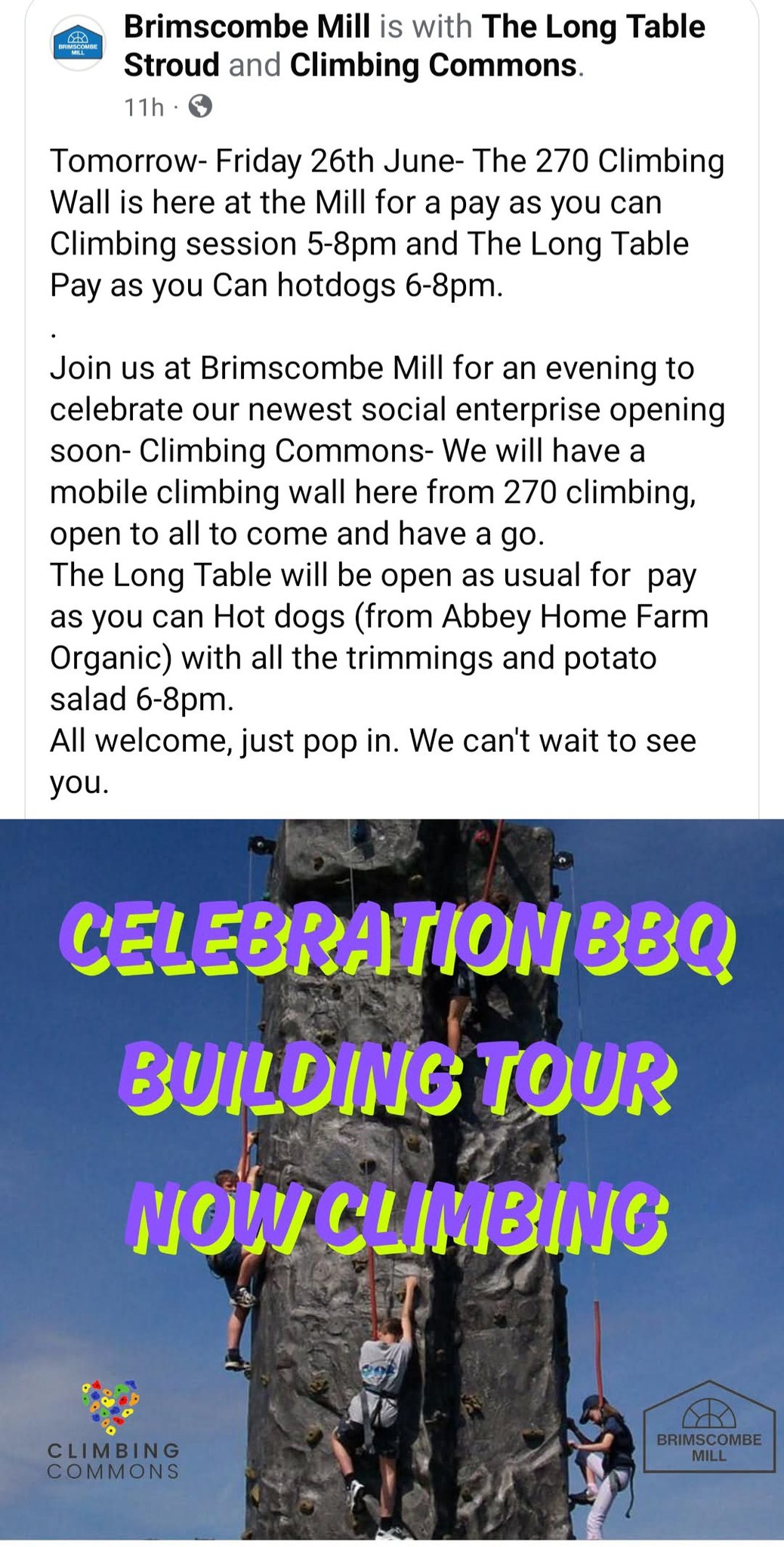Open the Brimscombe Mill profile picture
This screenshot has height=1547, width=784.
coord(79,43)
